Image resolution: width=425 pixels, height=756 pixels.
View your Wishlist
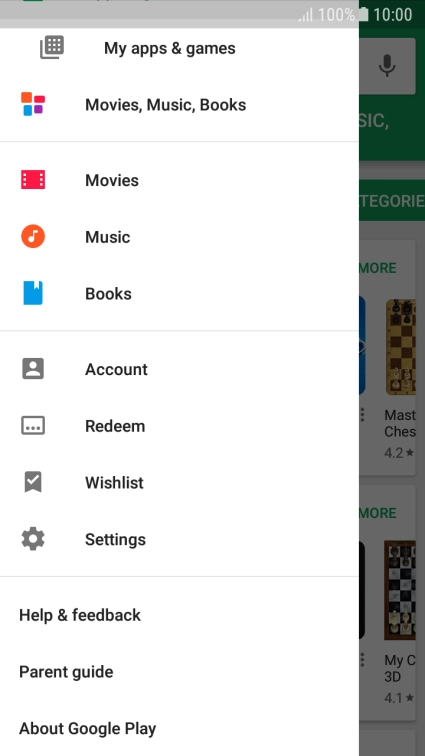(179, 482)
